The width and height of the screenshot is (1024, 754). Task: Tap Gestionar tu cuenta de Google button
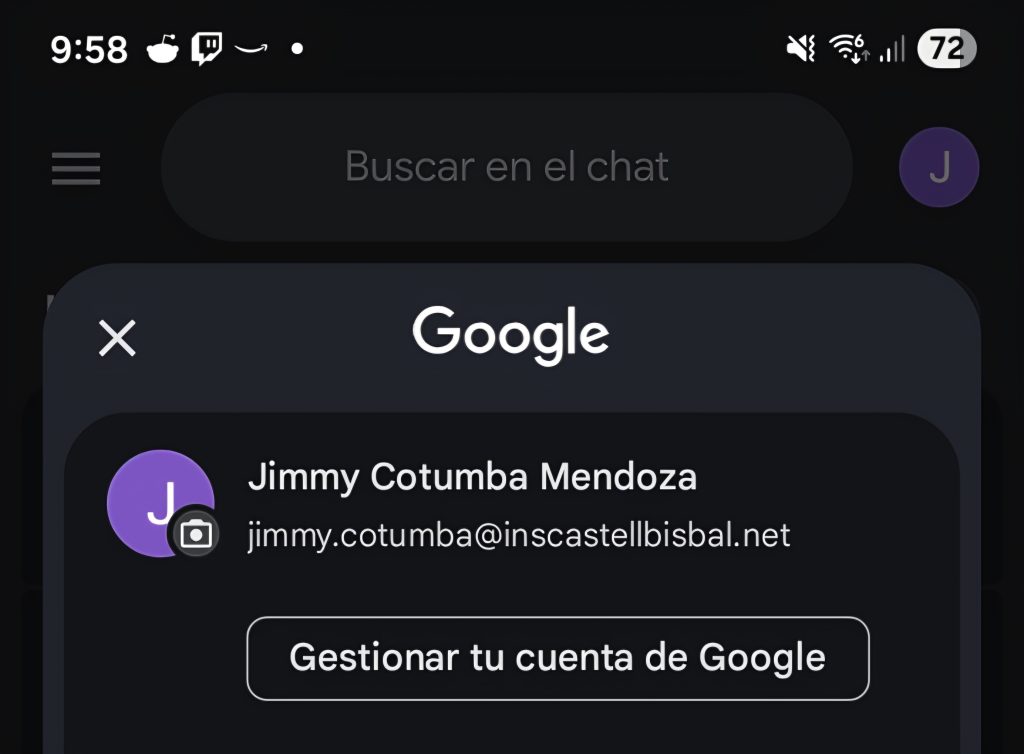(x=557, y=658)
